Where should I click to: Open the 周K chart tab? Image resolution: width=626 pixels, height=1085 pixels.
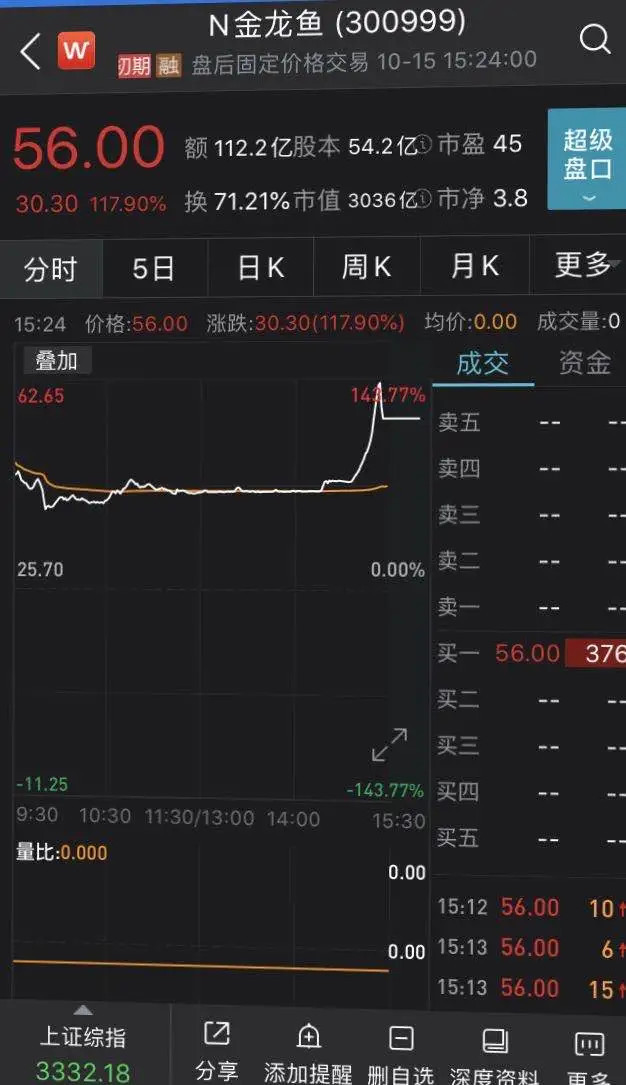click(x=367, y=268)
